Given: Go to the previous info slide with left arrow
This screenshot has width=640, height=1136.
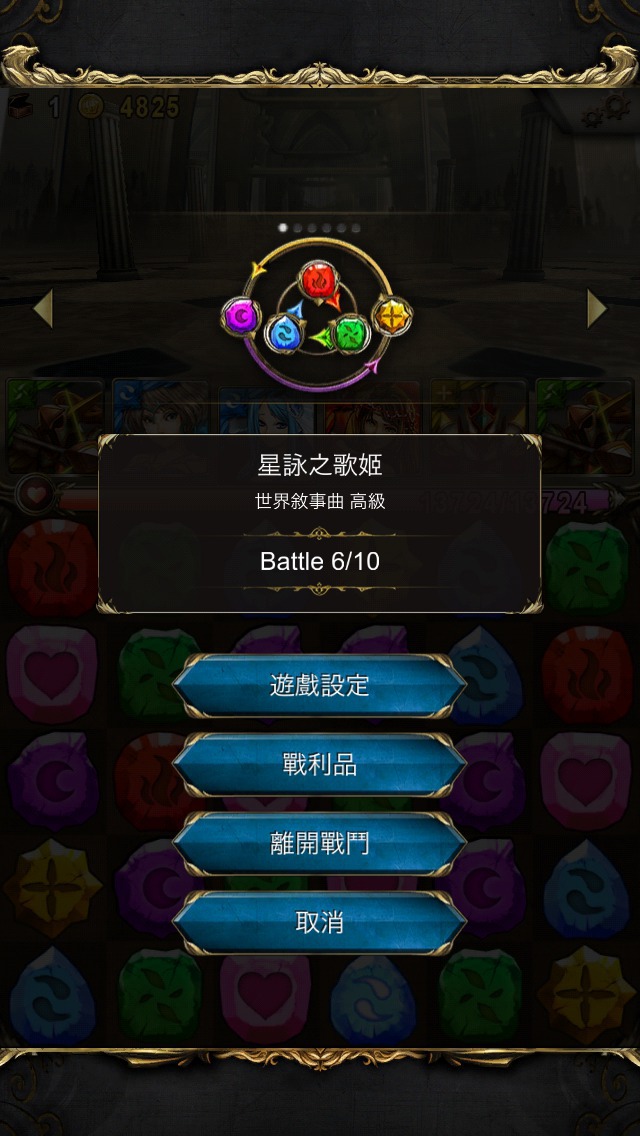Looking at the screenshot, I should (x=43, y=309).
